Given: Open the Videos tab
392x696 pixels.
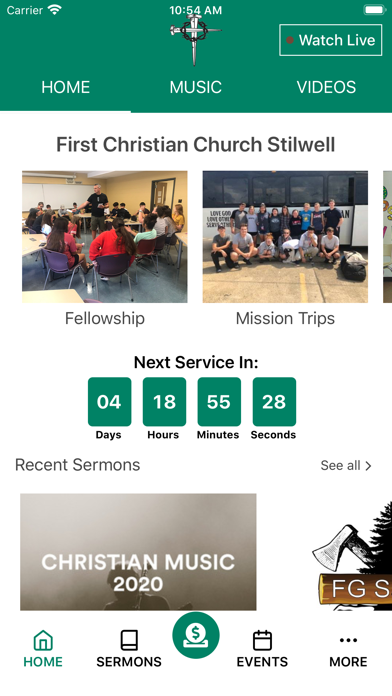Looking at the screenshot, I should (x=326, y=87).
